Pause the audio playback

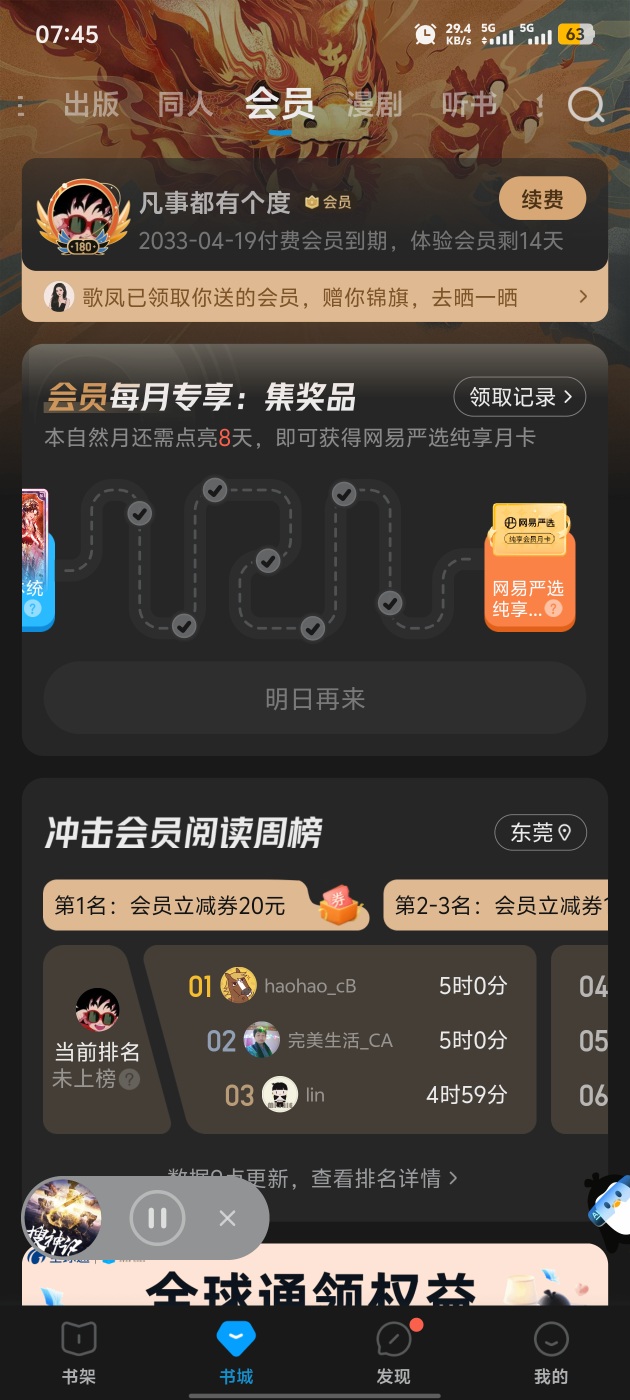click(x=157, y=1218)
